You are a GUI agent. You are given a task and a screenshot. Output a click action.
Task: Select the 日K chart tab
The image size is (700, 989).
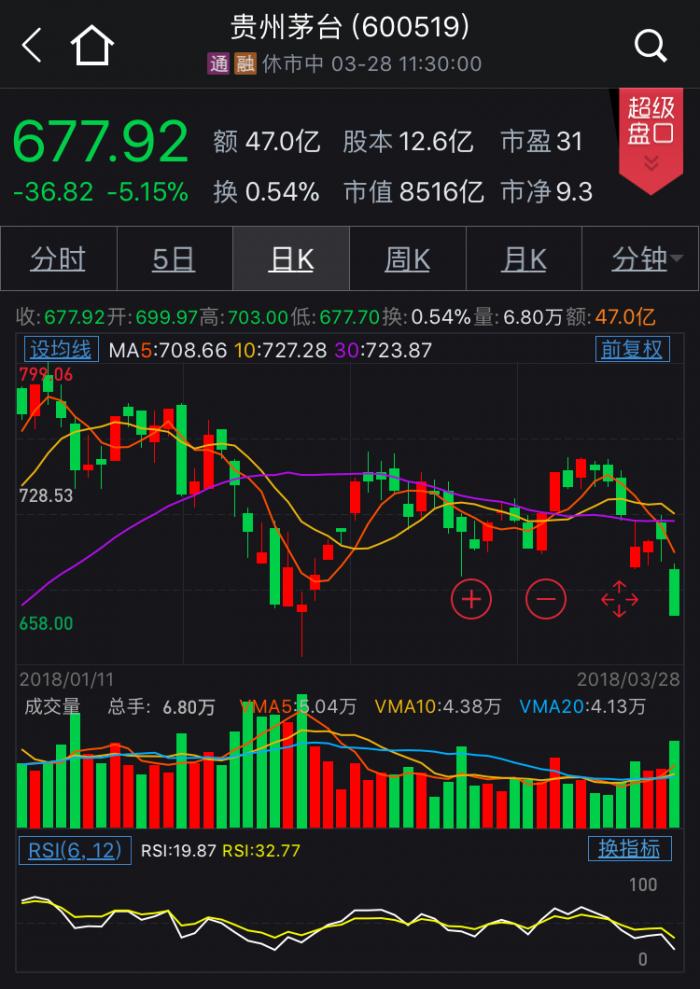[x=291, y=259]
